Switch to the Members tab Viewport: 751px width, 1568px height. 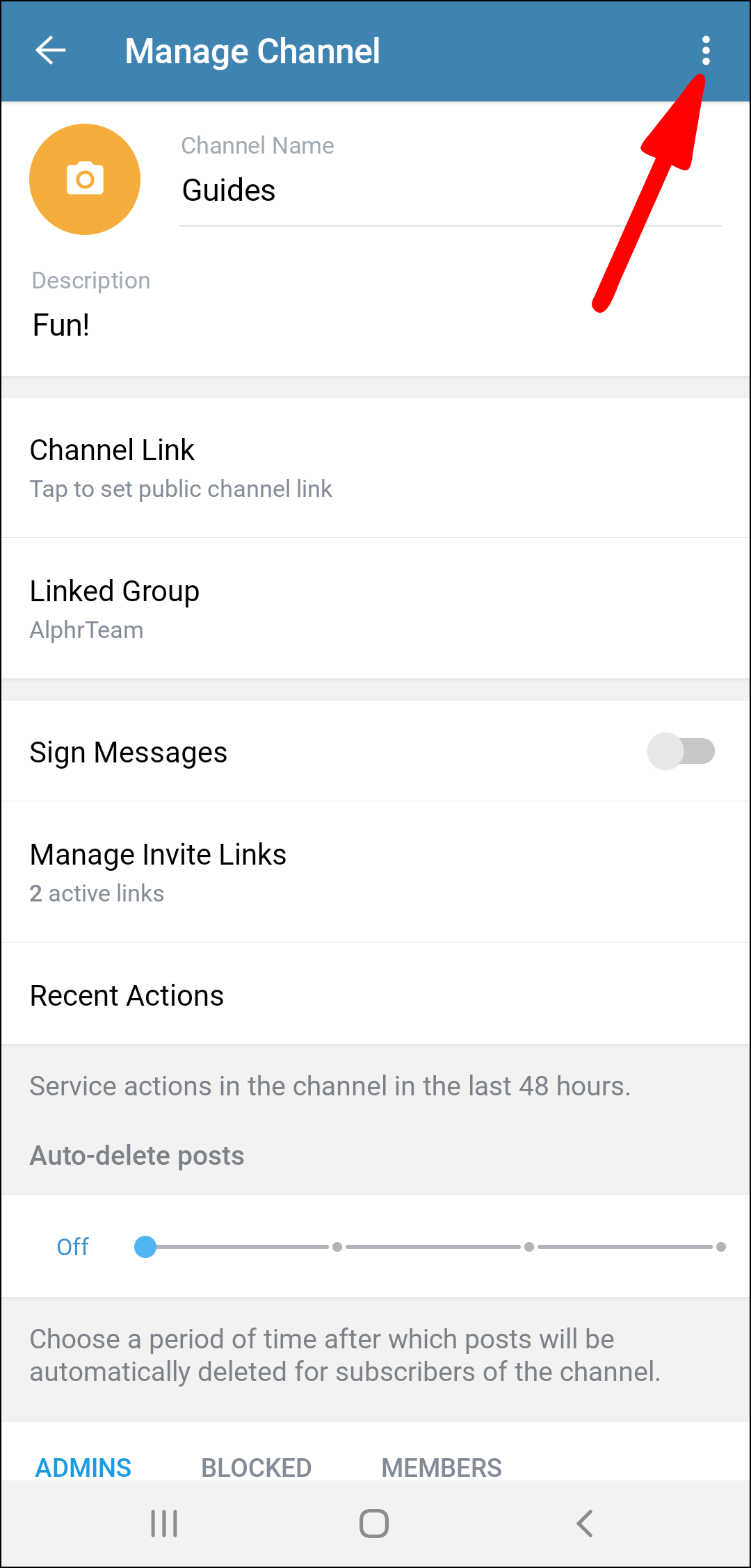tap(442, 1467)
